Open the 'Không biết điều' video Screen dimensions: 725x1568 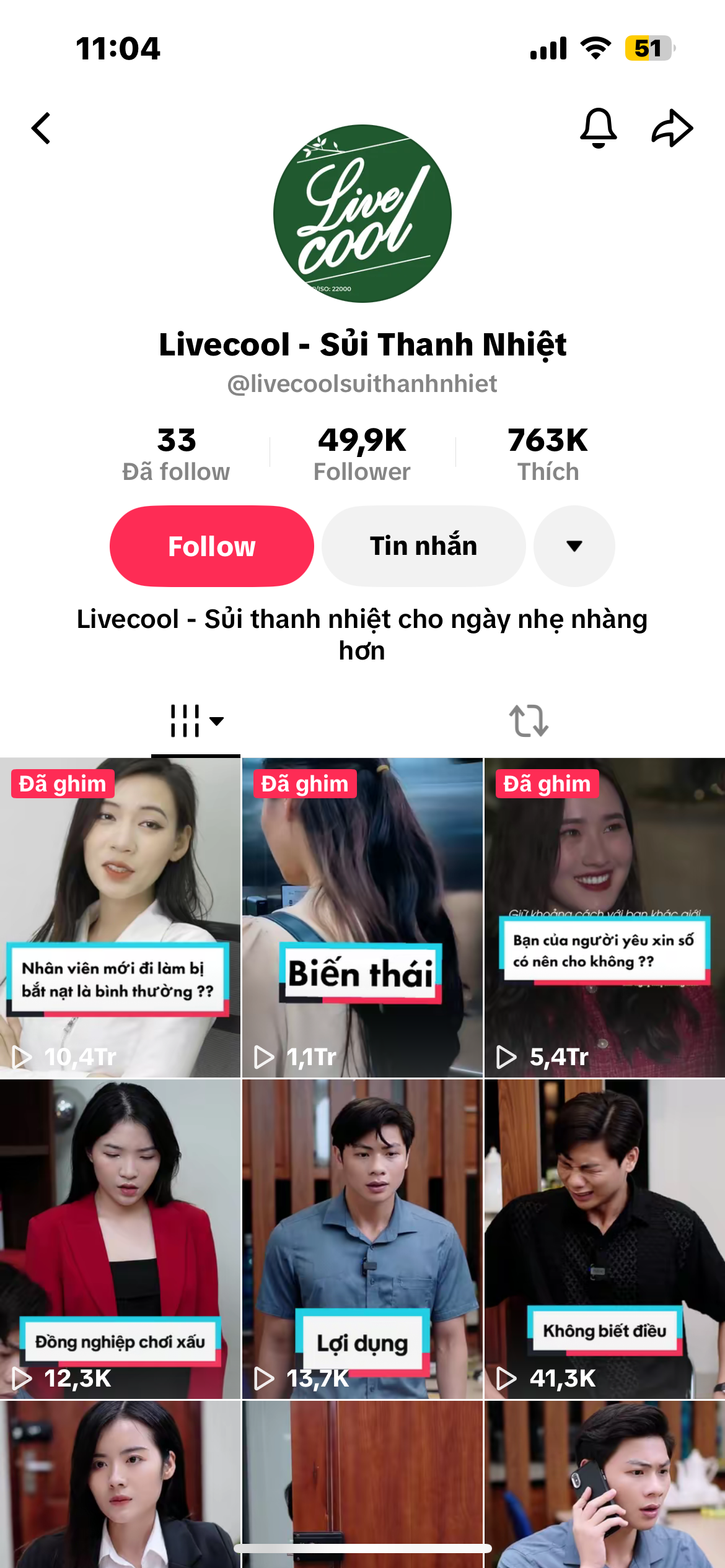(x=604, y=1239)
